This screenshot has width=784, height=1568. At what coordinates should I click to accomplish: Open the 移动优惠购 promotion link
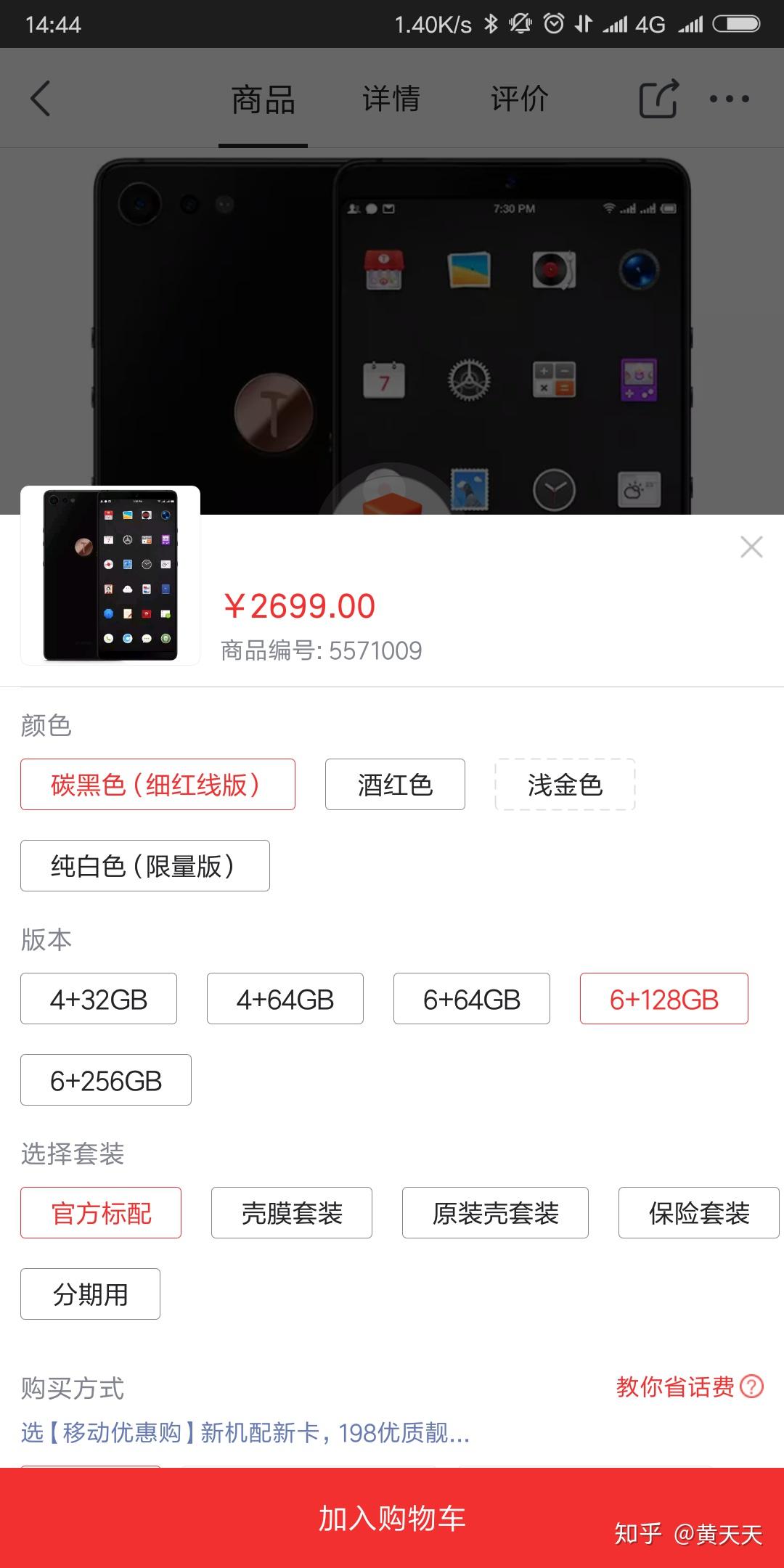click(245, 1433)
